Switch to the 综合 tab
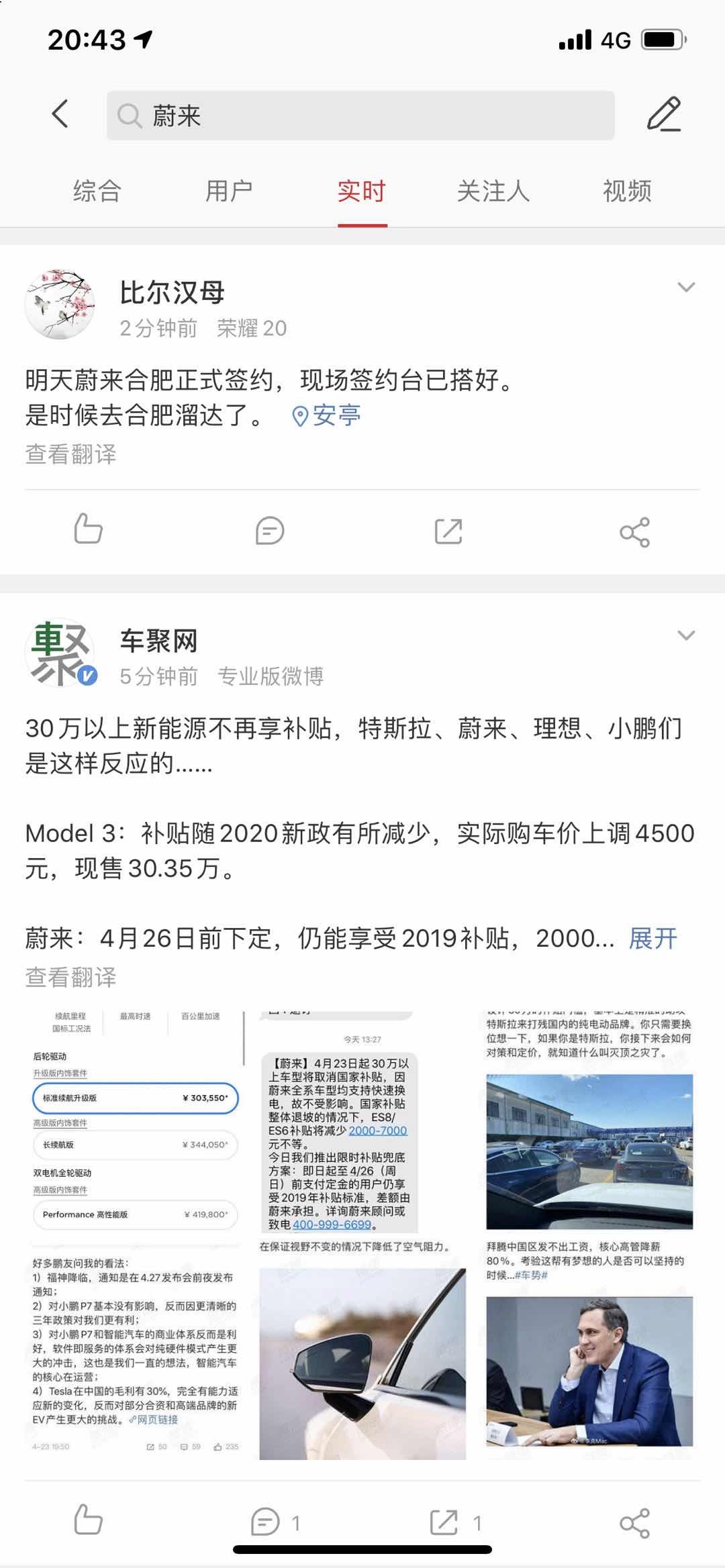Viewport: 725px width, 1568px height. 97,191
